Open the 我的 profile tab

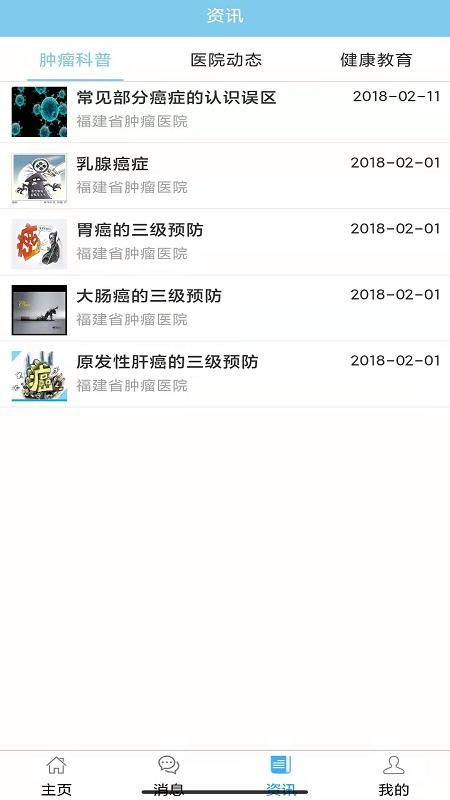[393, 776]
